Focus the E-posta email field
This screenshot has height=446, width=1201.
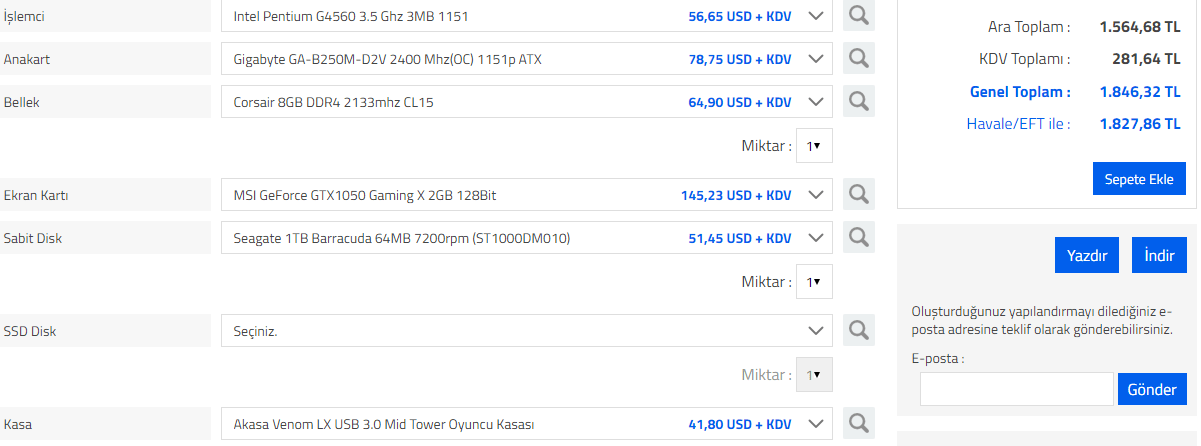1016,389
